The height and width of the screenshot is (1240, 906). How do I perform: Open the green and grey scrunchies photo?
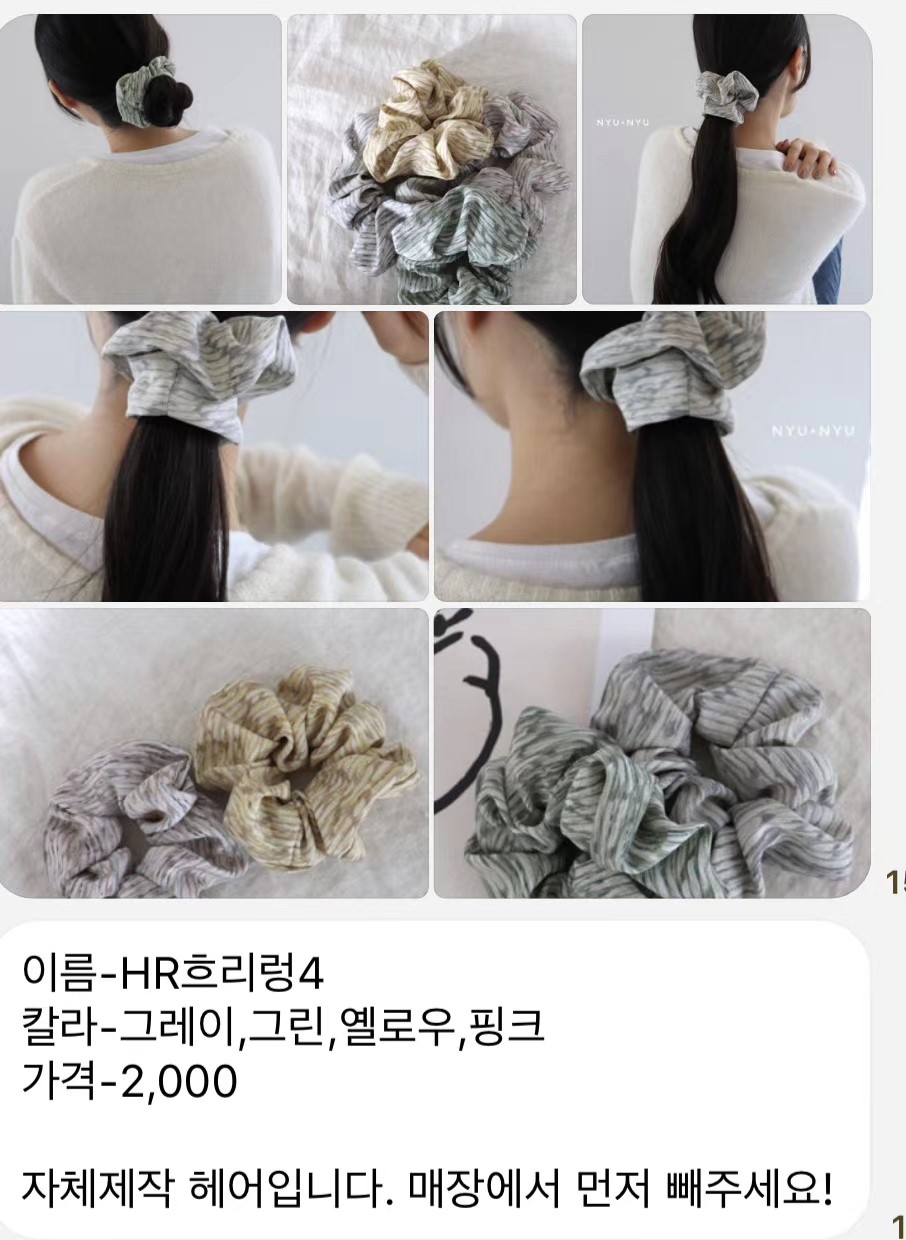(652, 753)
